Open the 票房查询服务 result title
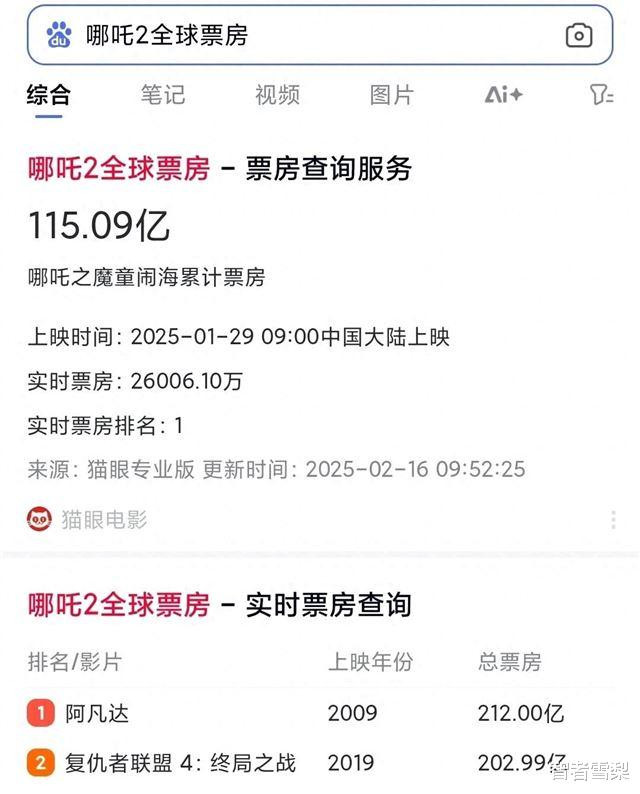 220,168
